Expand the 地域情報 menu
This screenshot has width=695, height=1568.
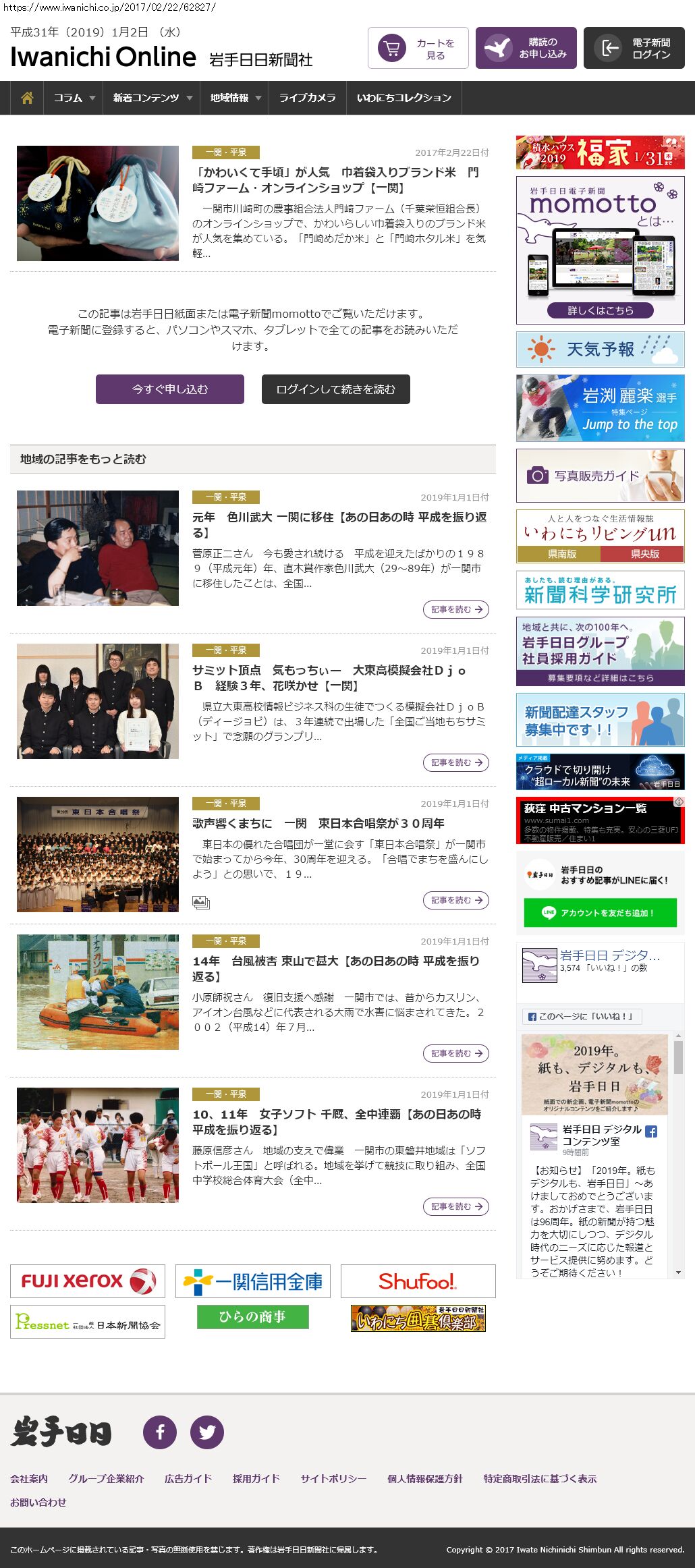(234, 98)
